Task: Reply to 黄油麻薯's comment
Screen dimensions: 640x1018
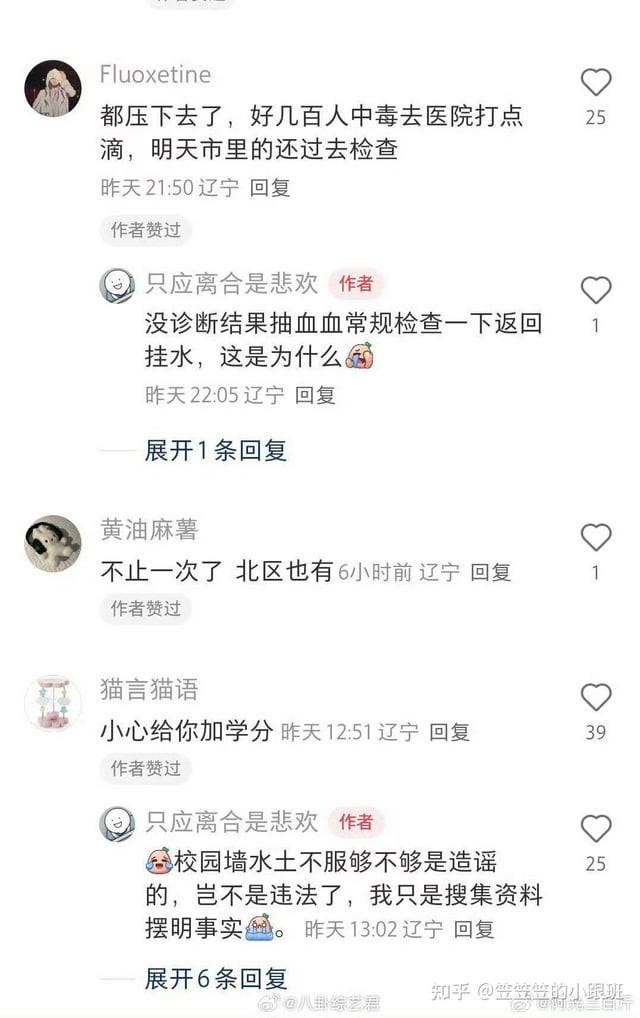Action: tap(491, 572)
